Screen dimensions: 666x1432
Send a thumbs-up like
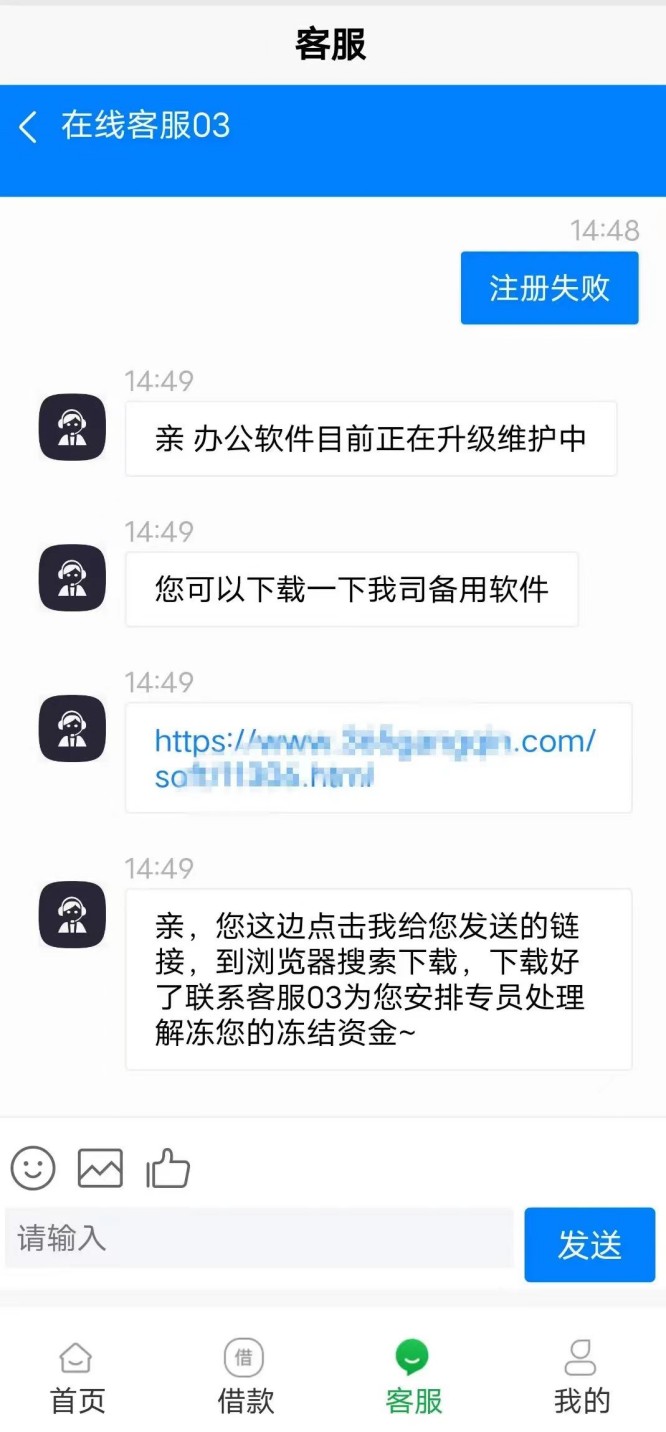[x=168, y=1167]
